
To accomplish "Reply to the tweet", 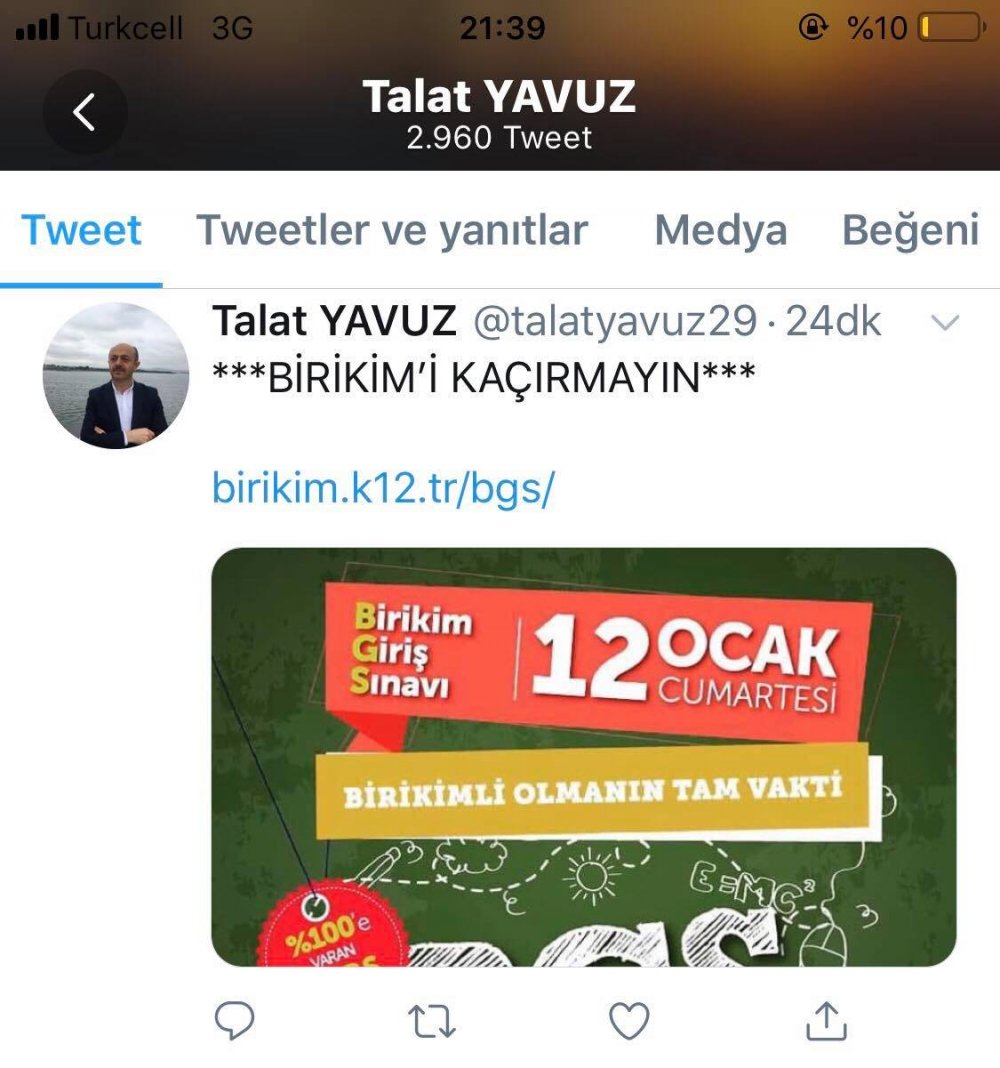I will 235,1021.
